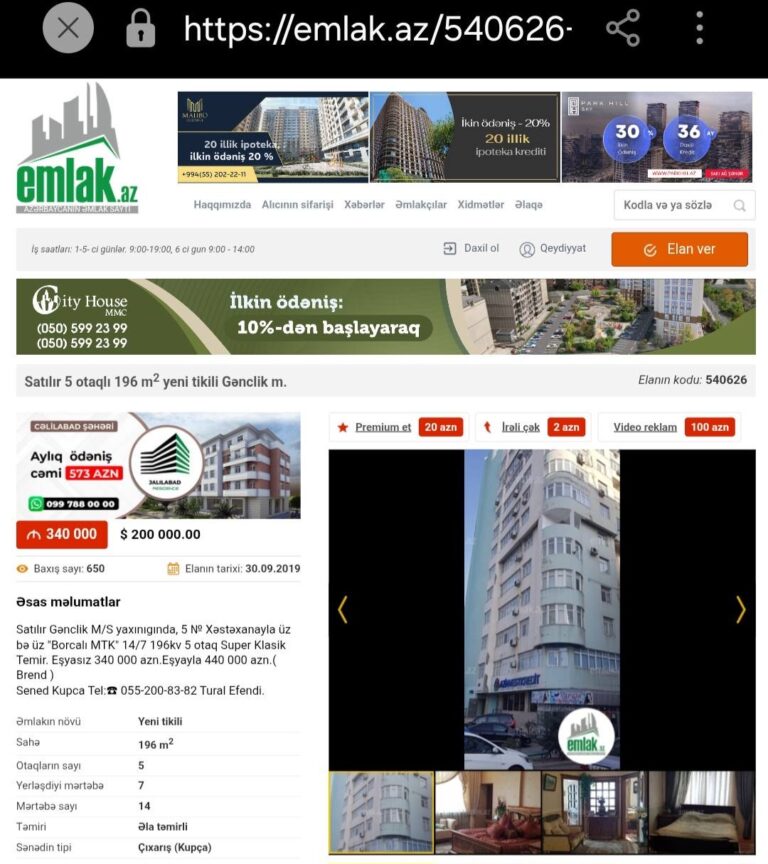Go to Alıcının sifarişi section
This screenshot has width=768, height=864.
[297, 205]
